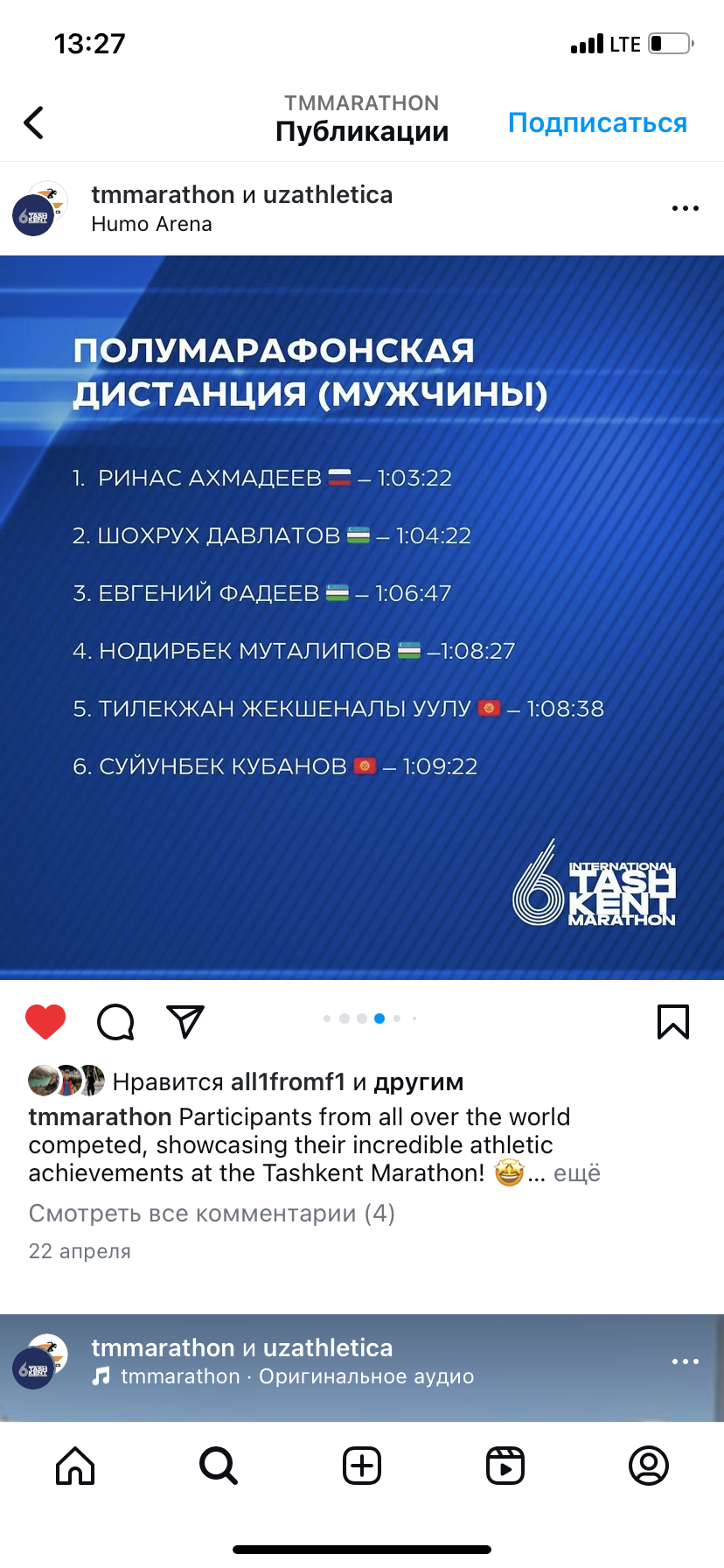Save the post with the bookmark icon

pos(672,1021)
